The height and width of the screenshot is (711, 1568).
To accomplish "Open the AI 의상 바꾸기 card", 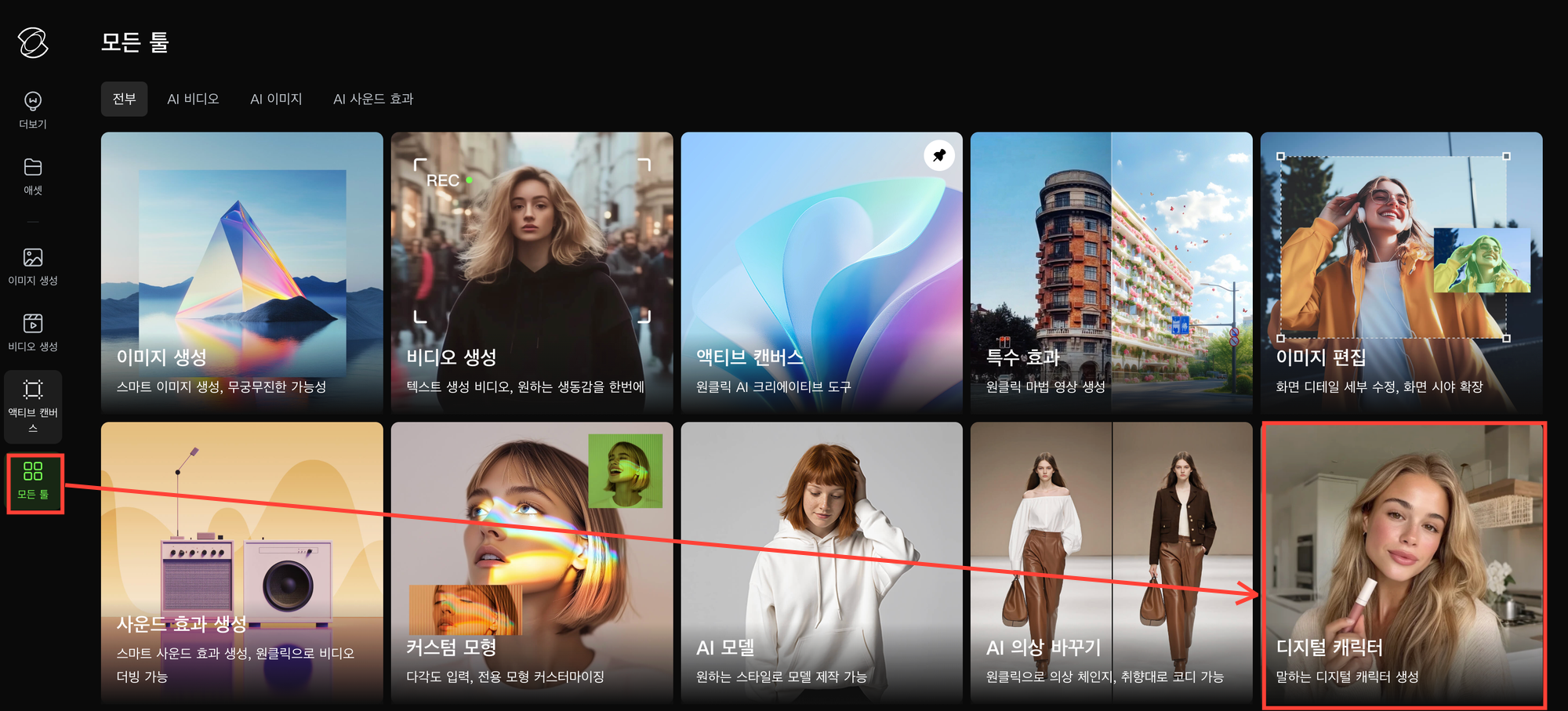I will pos(1111,561).
